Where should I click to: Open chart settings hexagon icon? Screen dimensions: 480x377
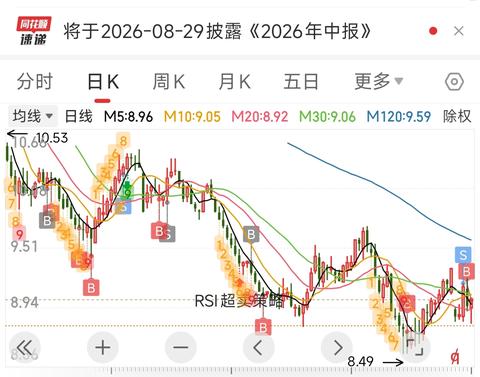point(454,82)
